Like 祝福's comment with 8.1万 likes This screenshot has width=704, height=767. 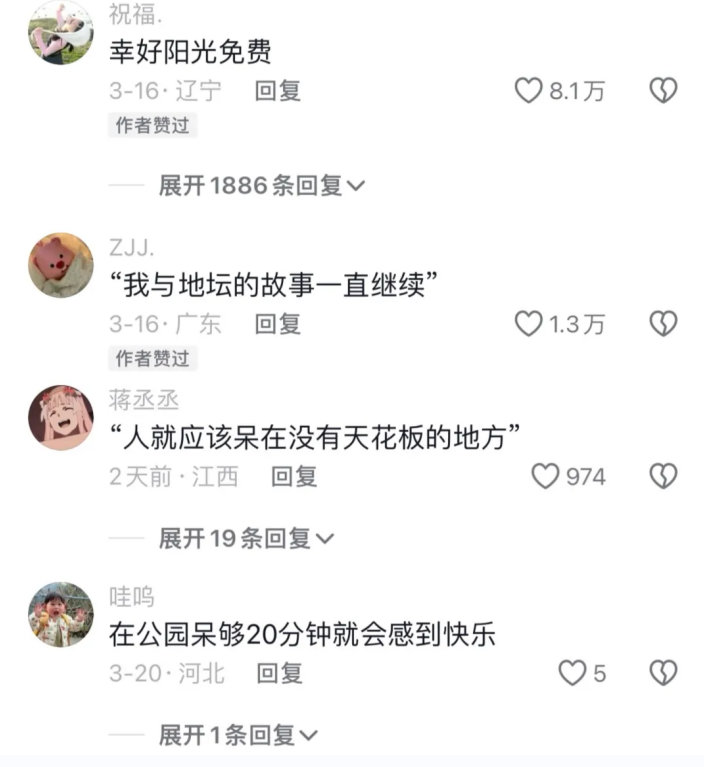[x=529, y=91]
